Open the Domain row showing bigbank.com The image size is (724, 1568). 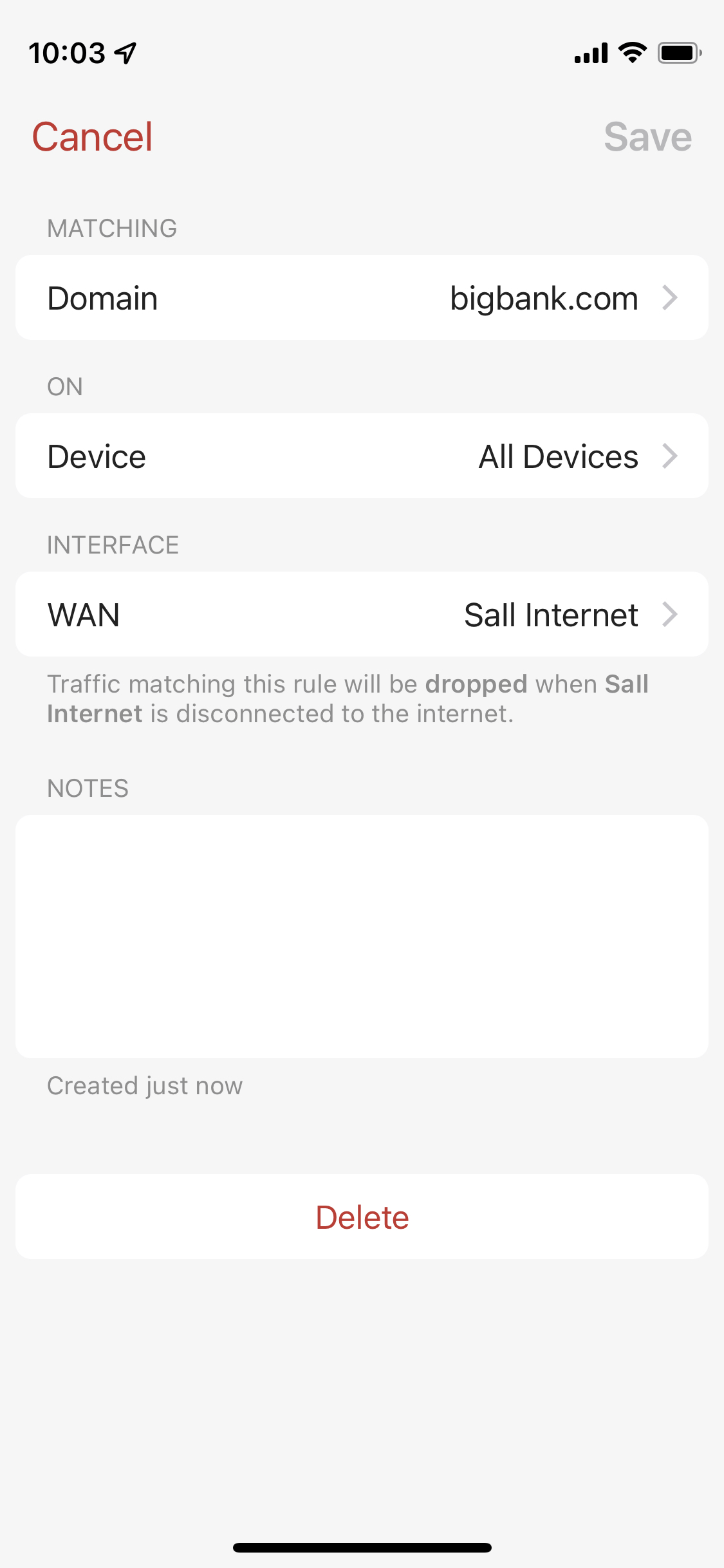click(362, 297)
